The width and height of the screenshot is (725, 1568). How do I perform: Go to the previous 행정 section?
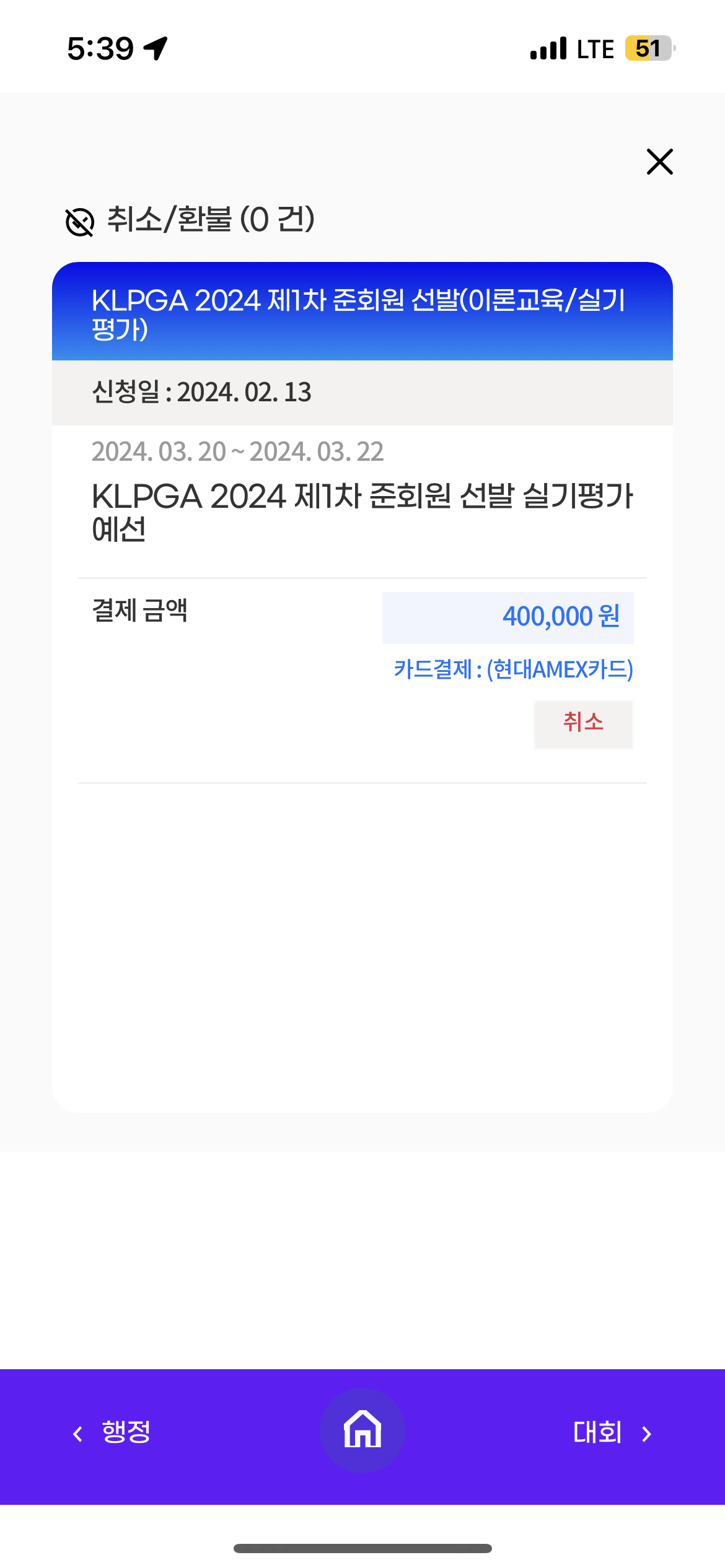coord(112,1432)
